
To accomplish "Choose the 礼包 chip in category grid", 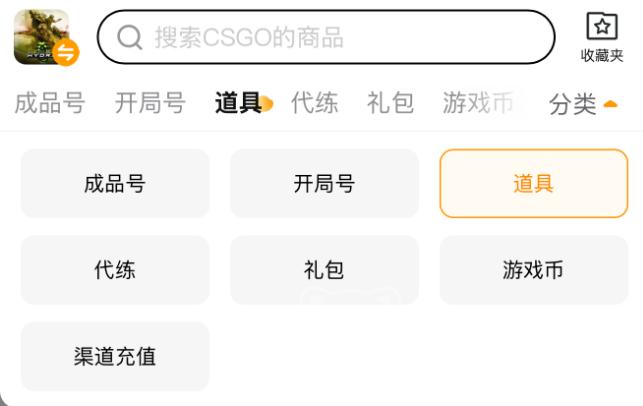I will pos(324,270).
